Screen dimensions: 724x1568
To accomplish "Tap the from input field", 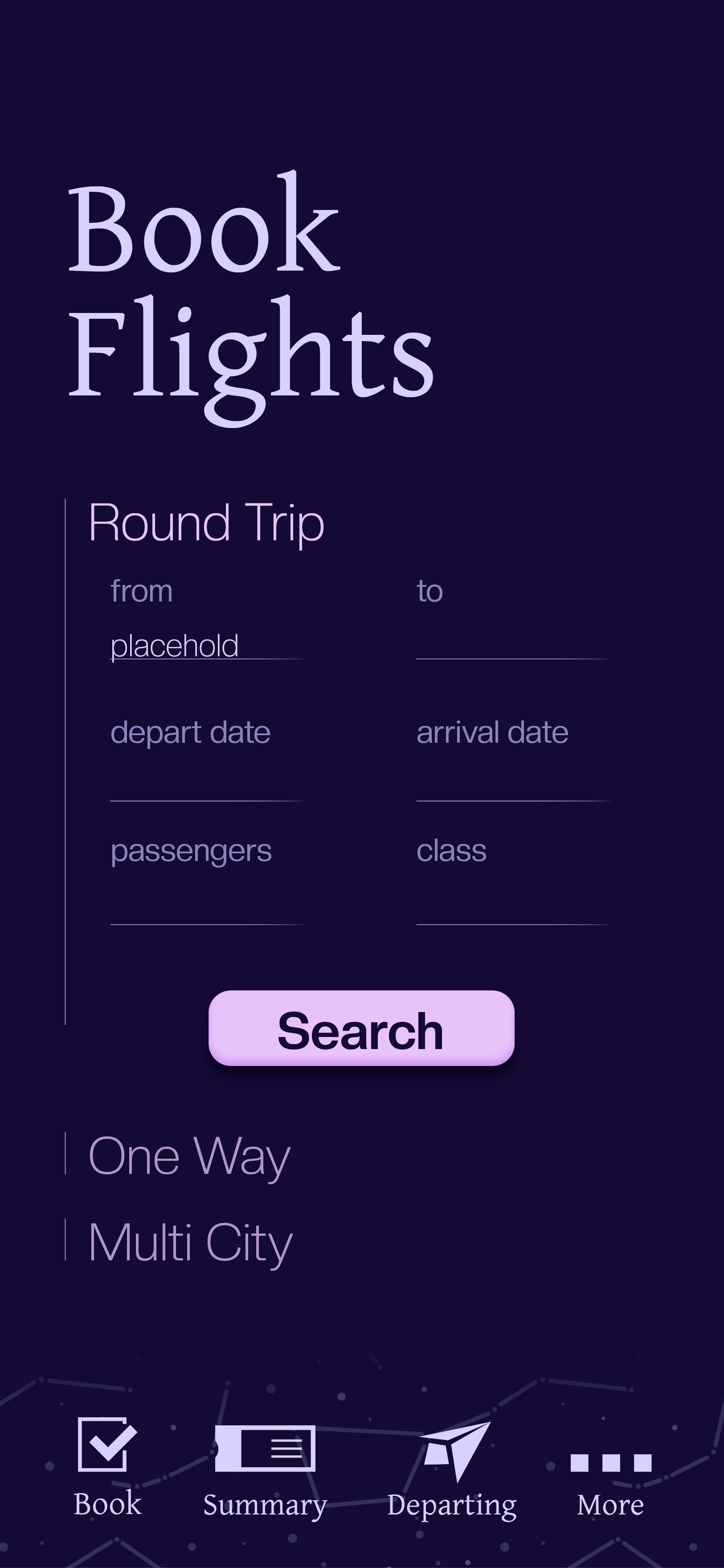I will (208, 645).
